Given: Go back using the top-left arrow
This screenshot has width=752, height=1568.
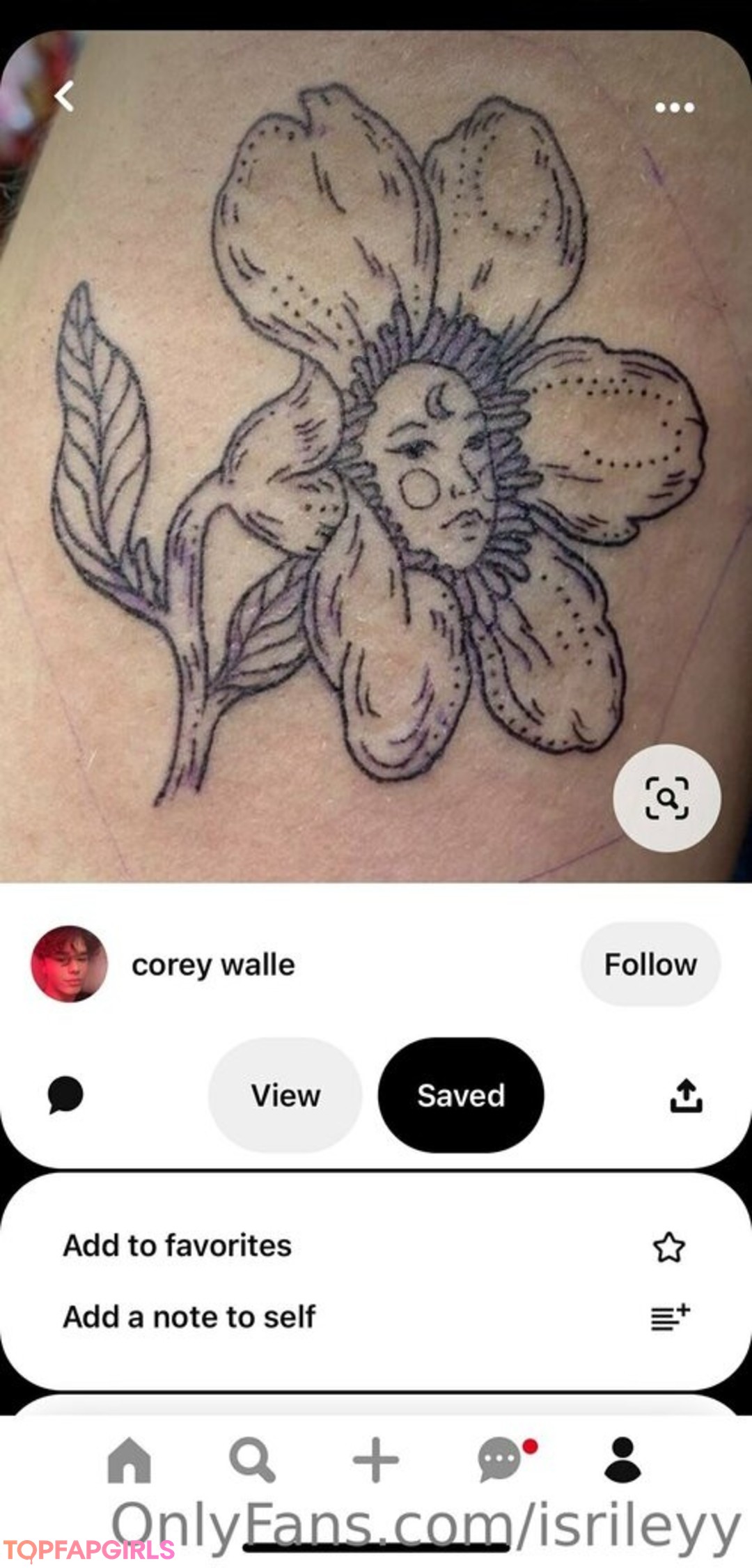Looking at the screenshot, I should (65, 97).
